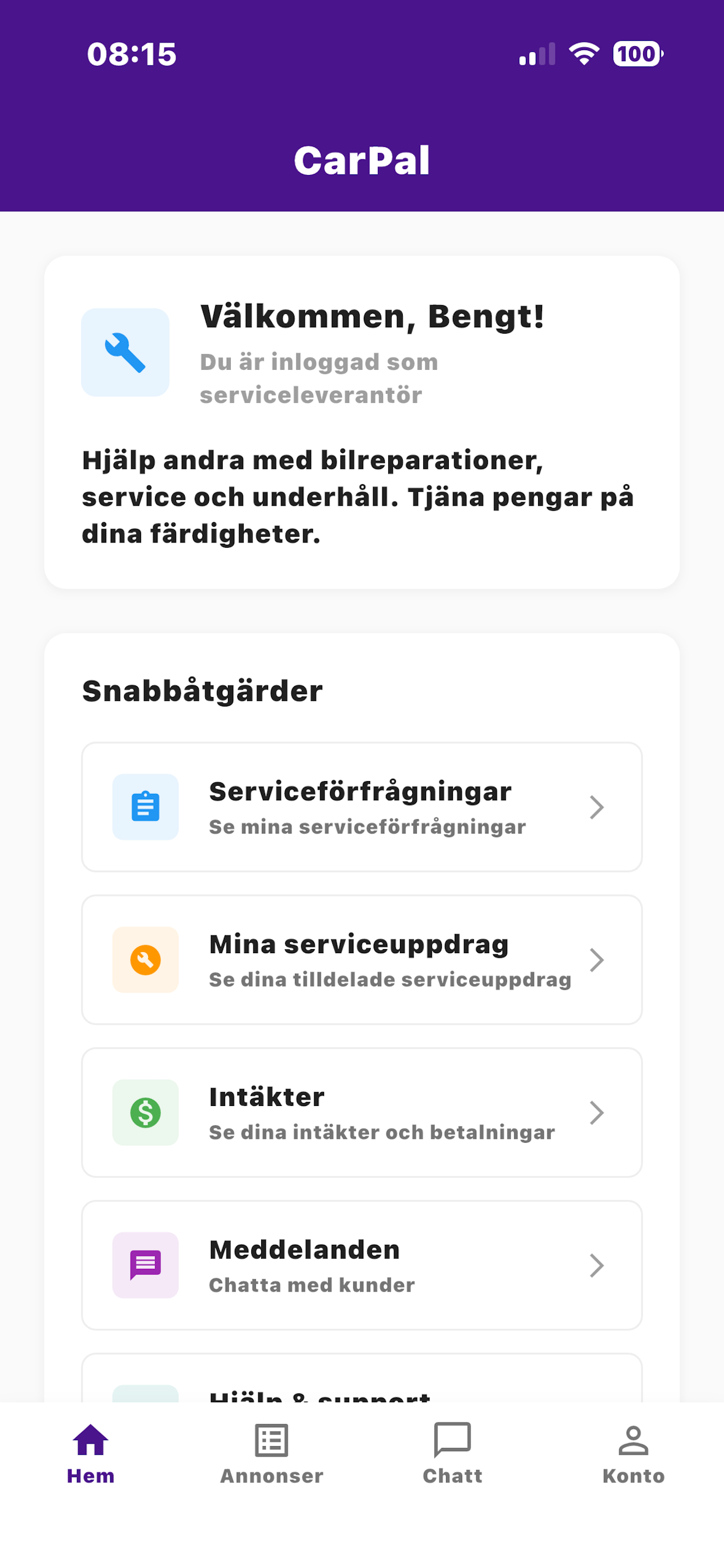Tap the purple chat bubble icon for Meddelanden

coord(145,1265)
